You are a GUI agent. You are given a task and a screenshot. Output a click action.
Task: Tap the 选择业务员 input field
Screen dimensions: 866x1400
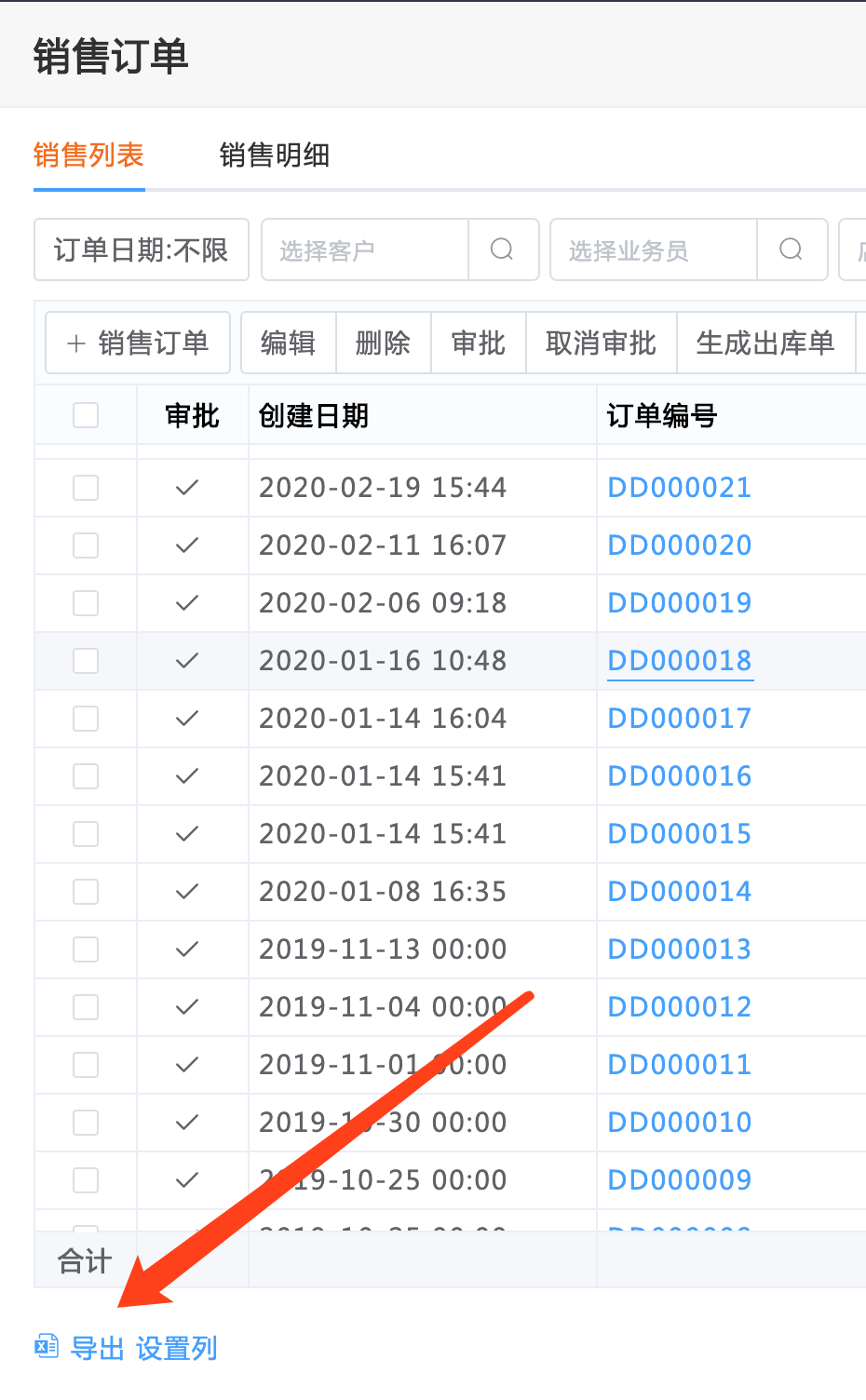[x=654, y=249]
